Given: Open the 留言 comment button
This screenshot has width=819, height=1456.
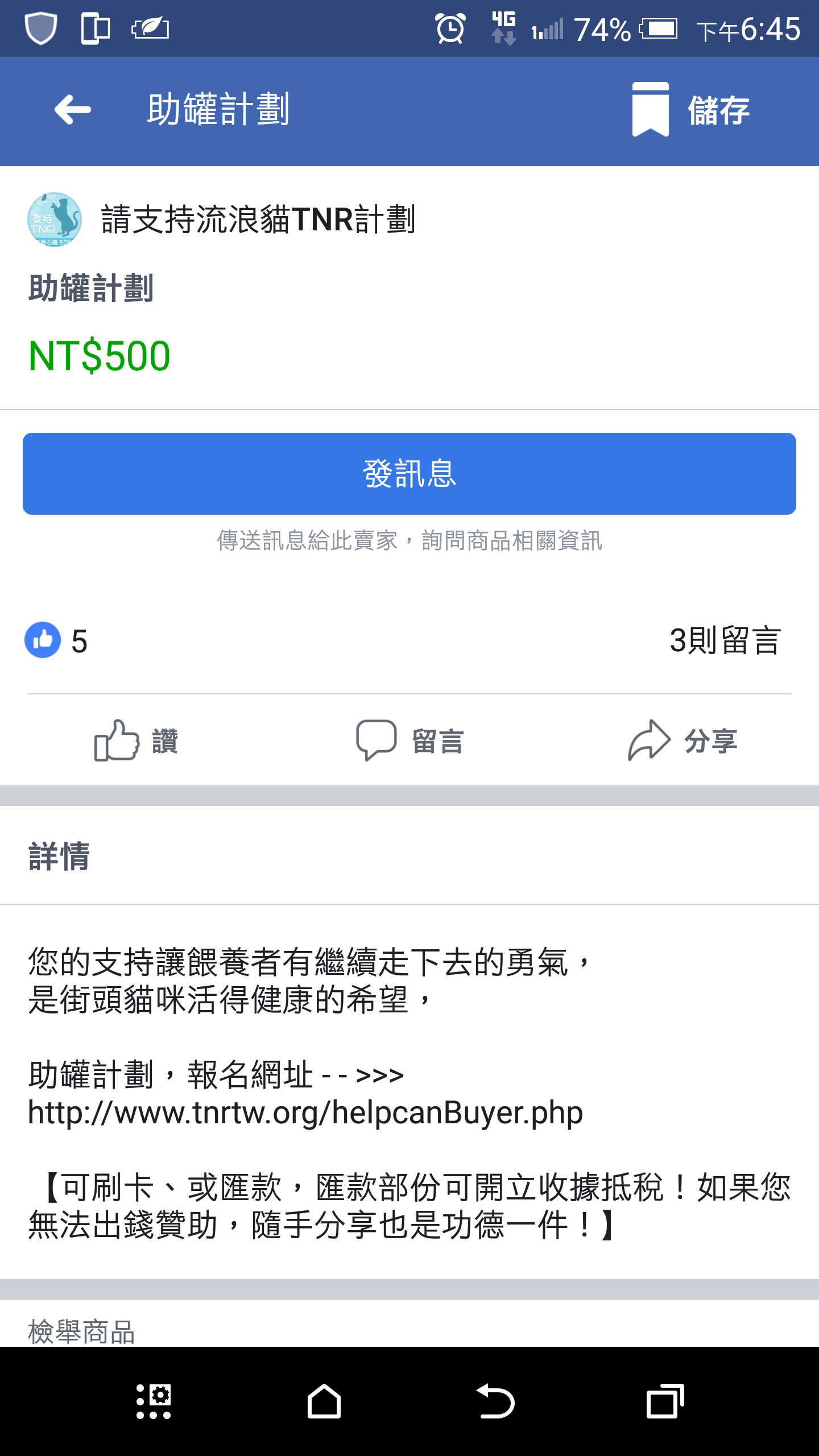Looking at the screenshot, I should click(409, 741).
